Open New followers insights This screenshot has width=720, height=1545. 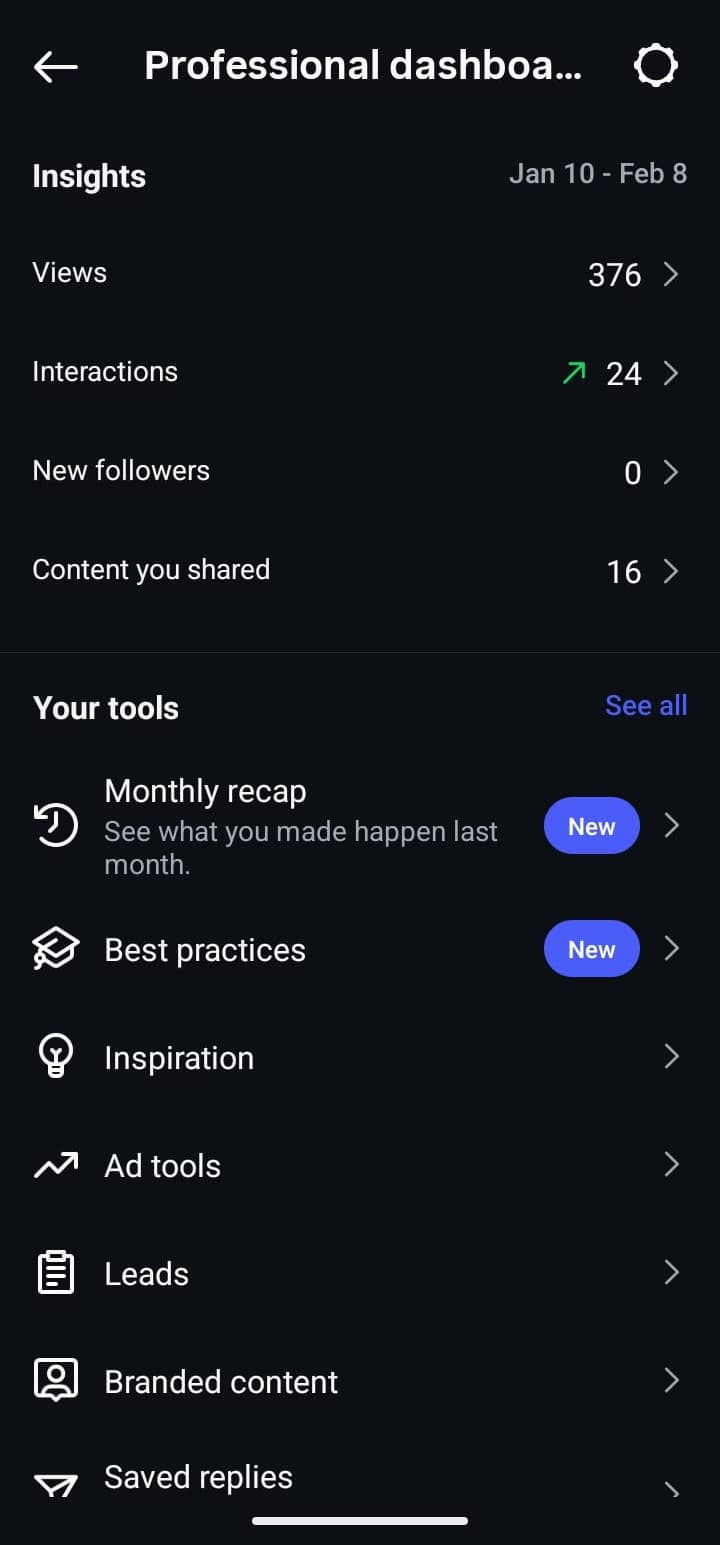[360, 471]
